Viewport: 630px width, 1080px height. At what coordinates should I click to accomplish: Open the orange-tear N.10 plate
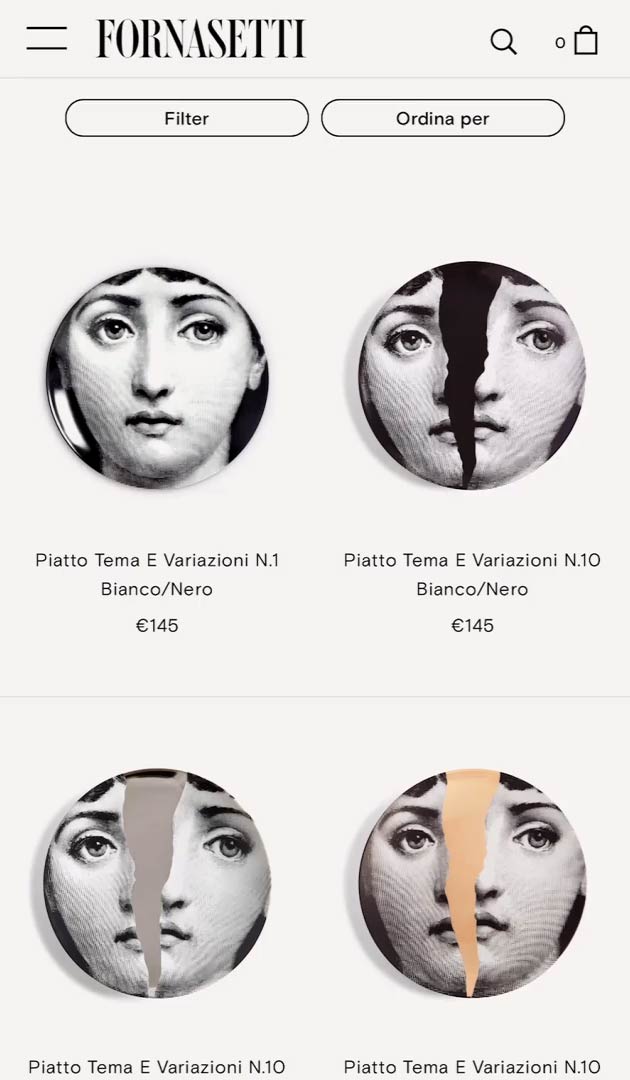[x=472, y=883]
